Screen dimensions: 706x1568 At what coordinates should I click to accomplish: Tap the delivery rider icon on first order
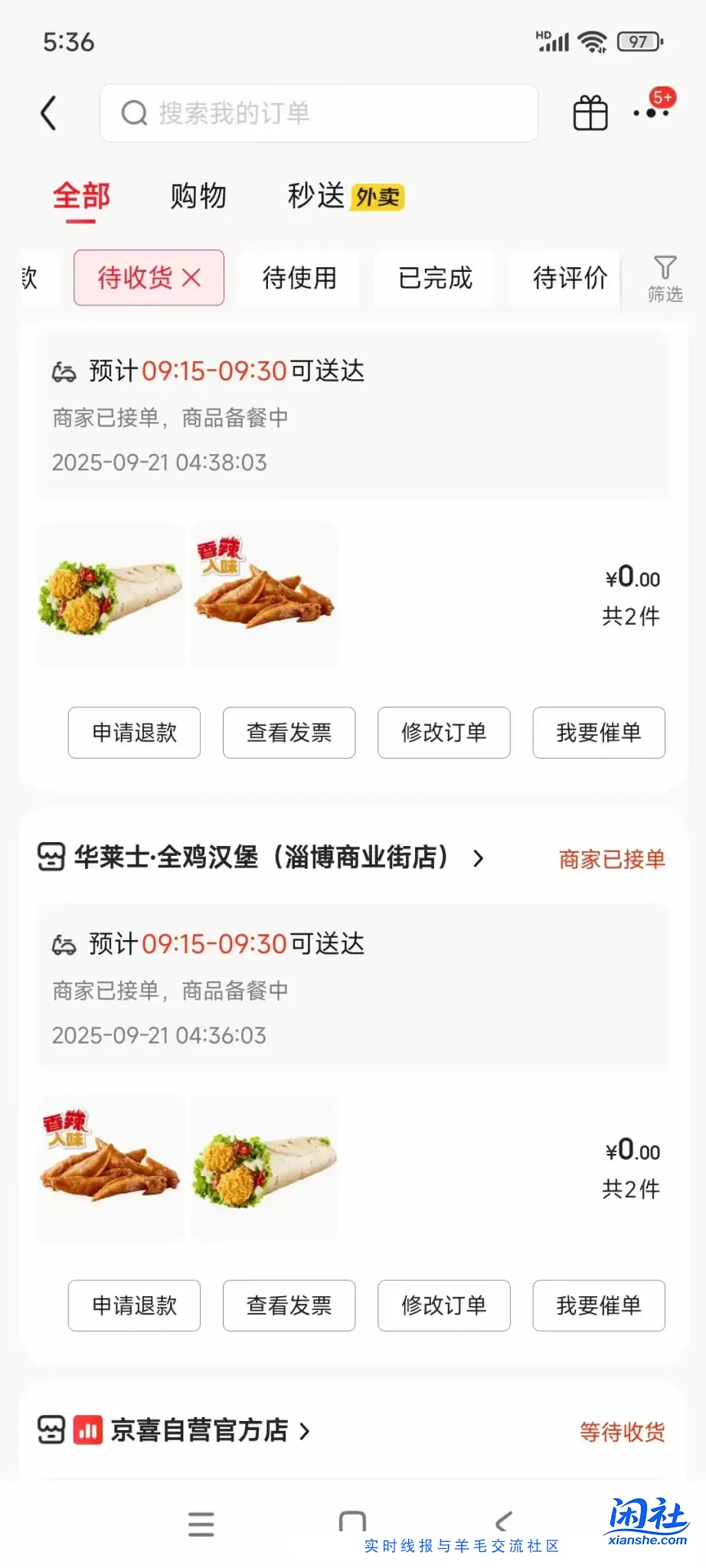[66, 371]
